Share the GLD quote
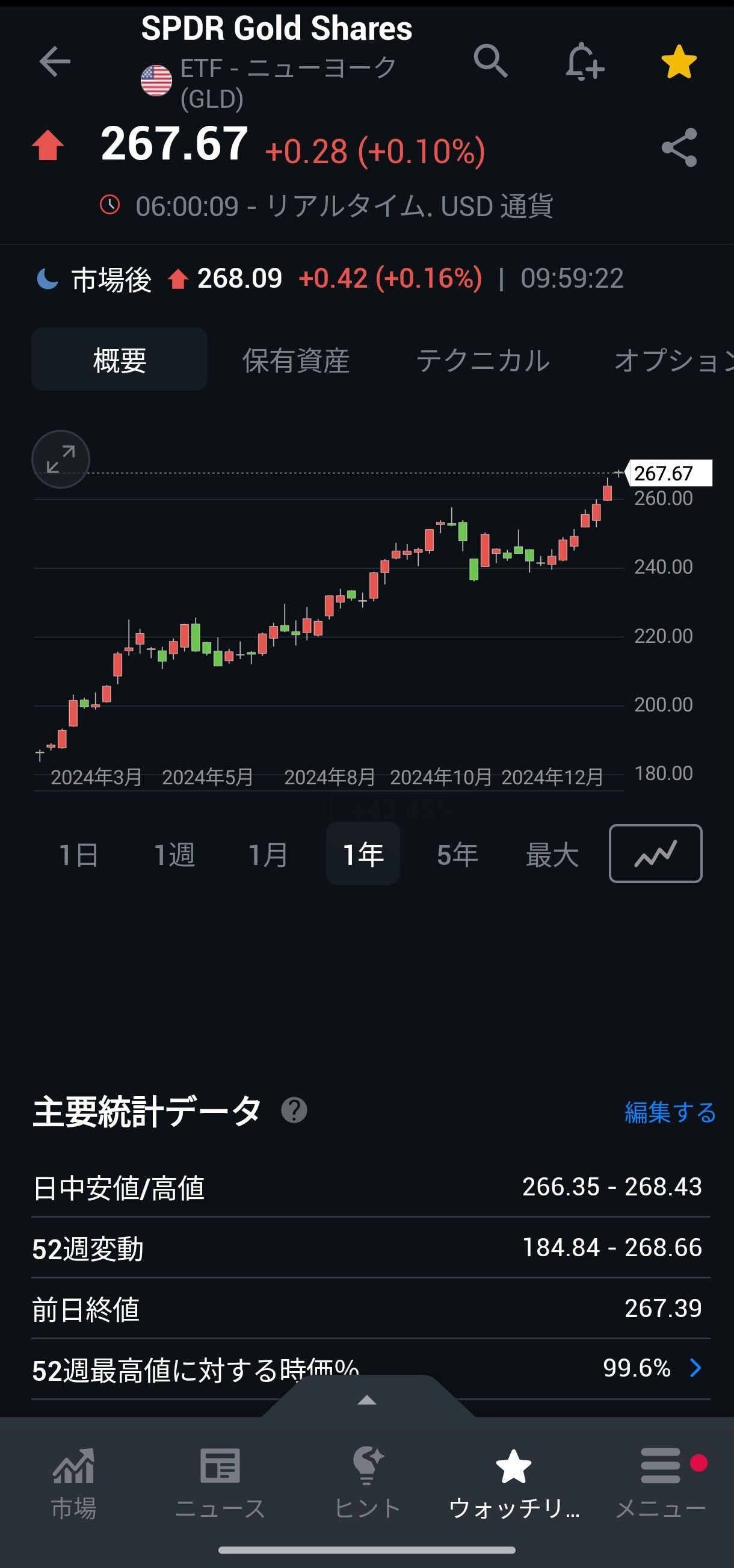 tap(679, 147)
